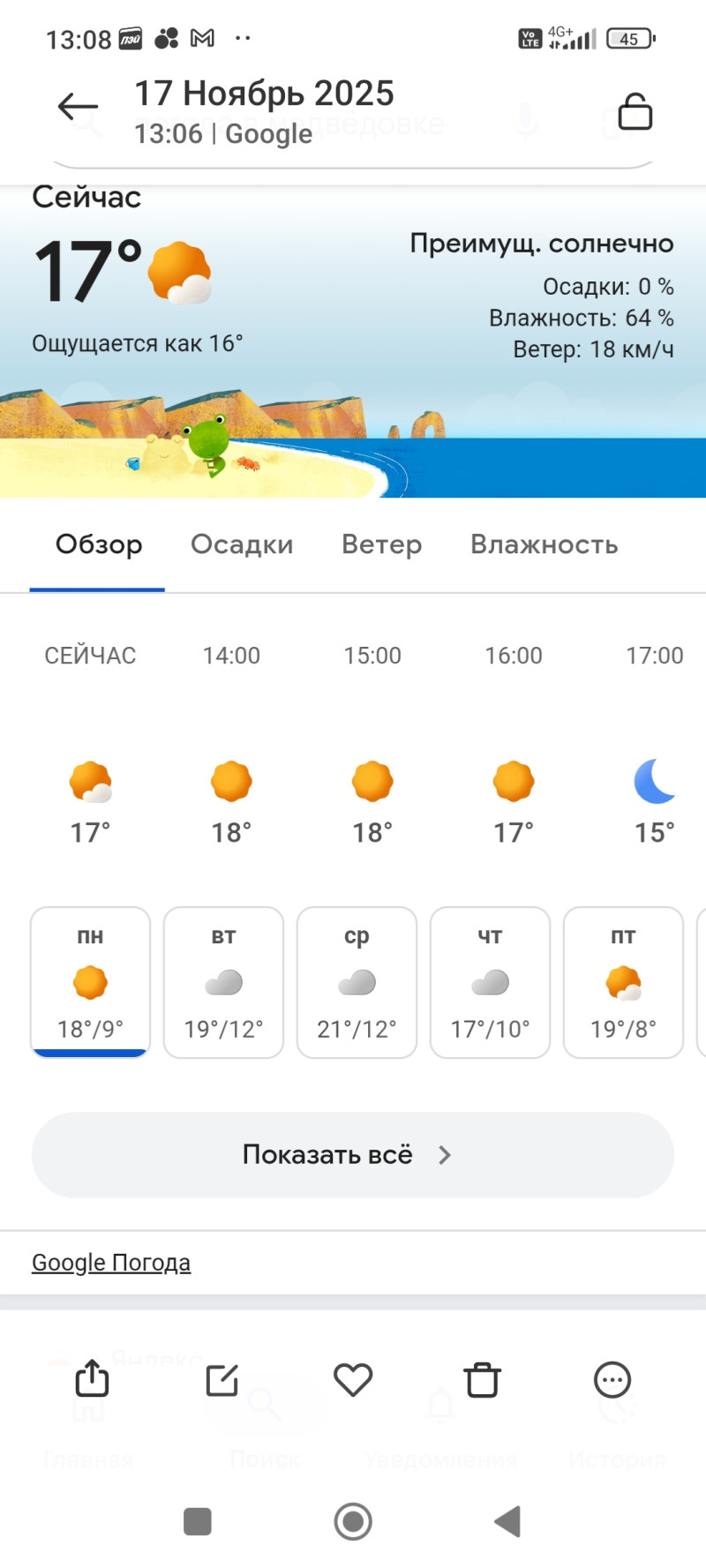Select the вт forecast card
This screenshot has width=706, height=1568.
tap(223, 981)
